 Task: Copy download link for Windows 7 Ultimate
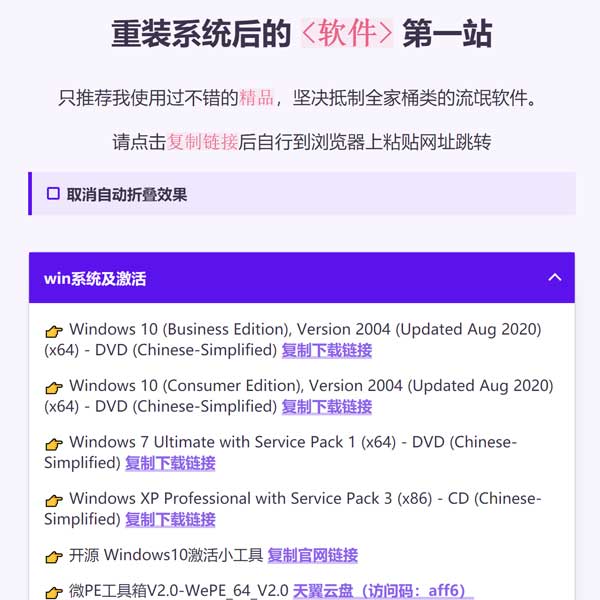click(x=170, y=463)
